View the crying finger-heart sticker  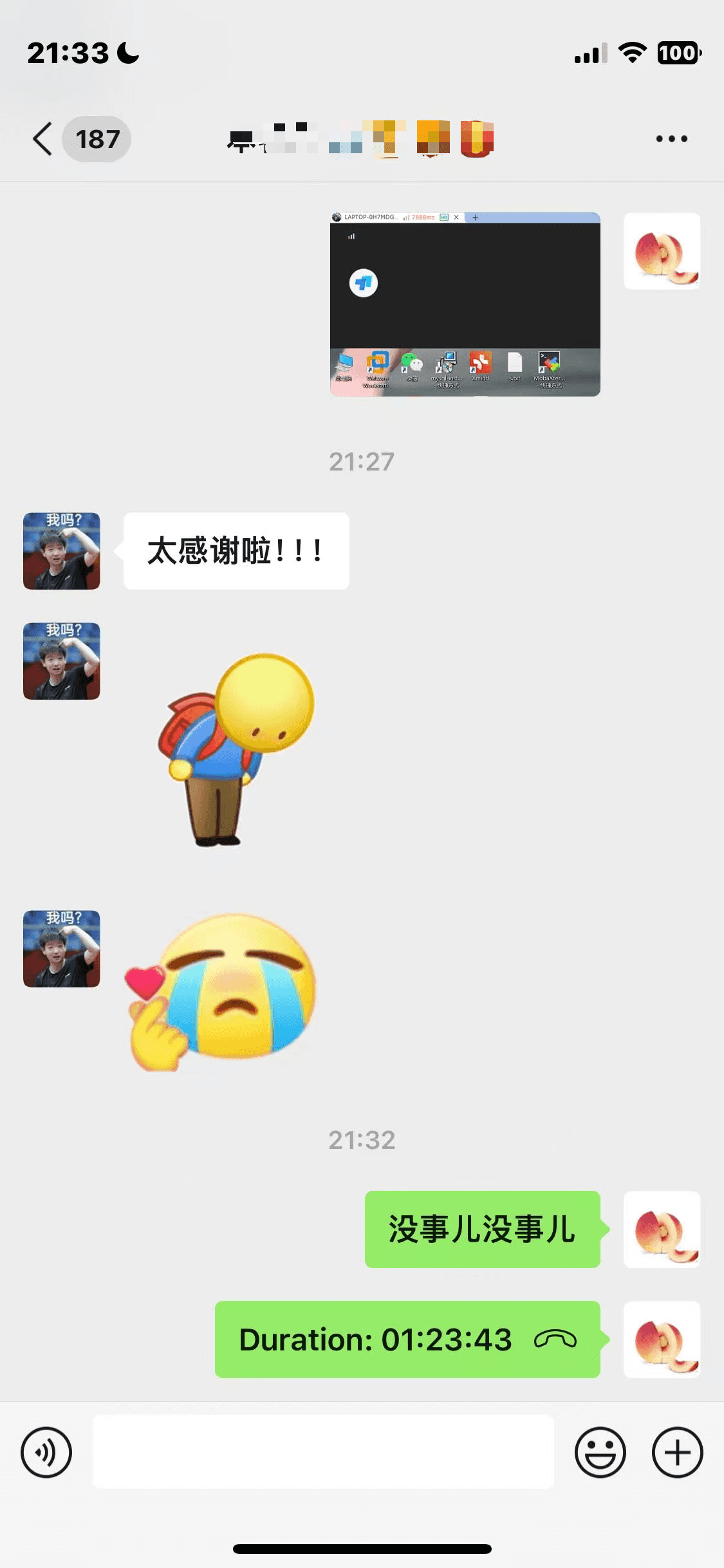(222, 991)
